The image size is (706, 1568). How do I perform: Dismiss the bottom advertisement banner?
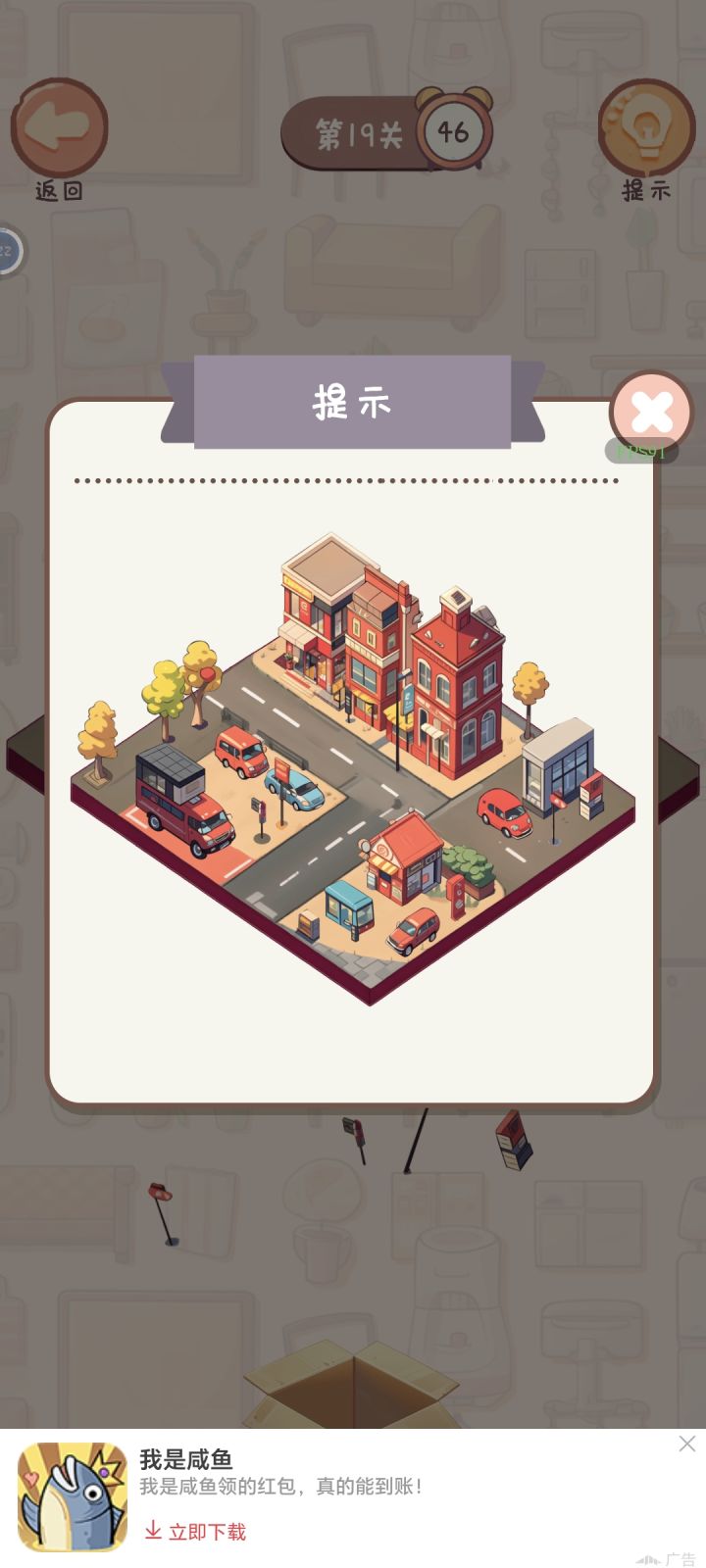point(686,1445)
